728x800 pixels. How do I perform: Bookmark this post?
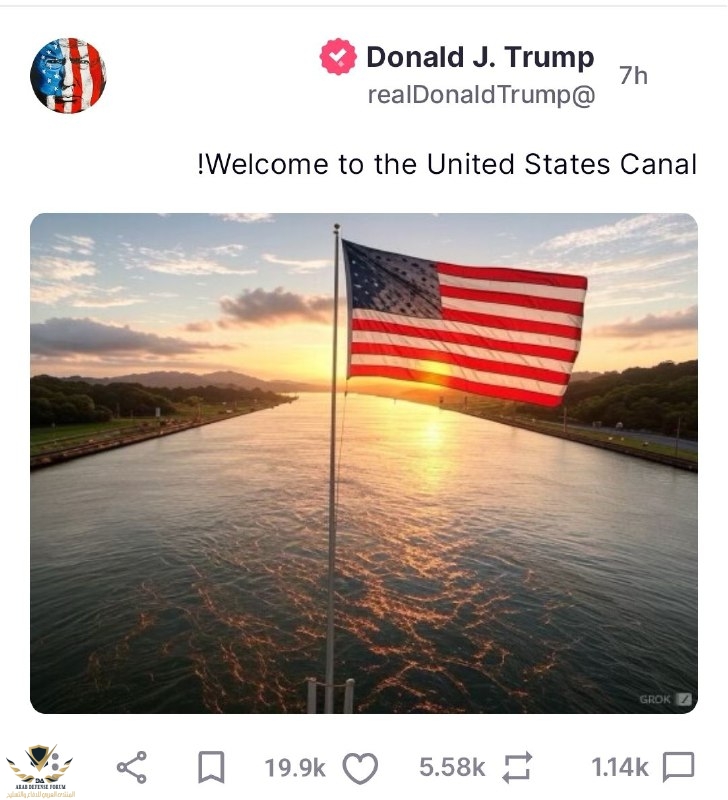click(x=210, y=768)
